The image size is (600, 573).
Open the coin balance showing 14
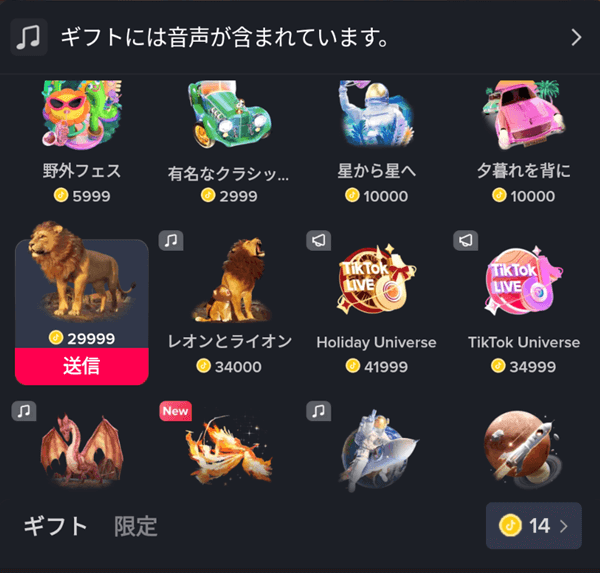click(533, 526)
